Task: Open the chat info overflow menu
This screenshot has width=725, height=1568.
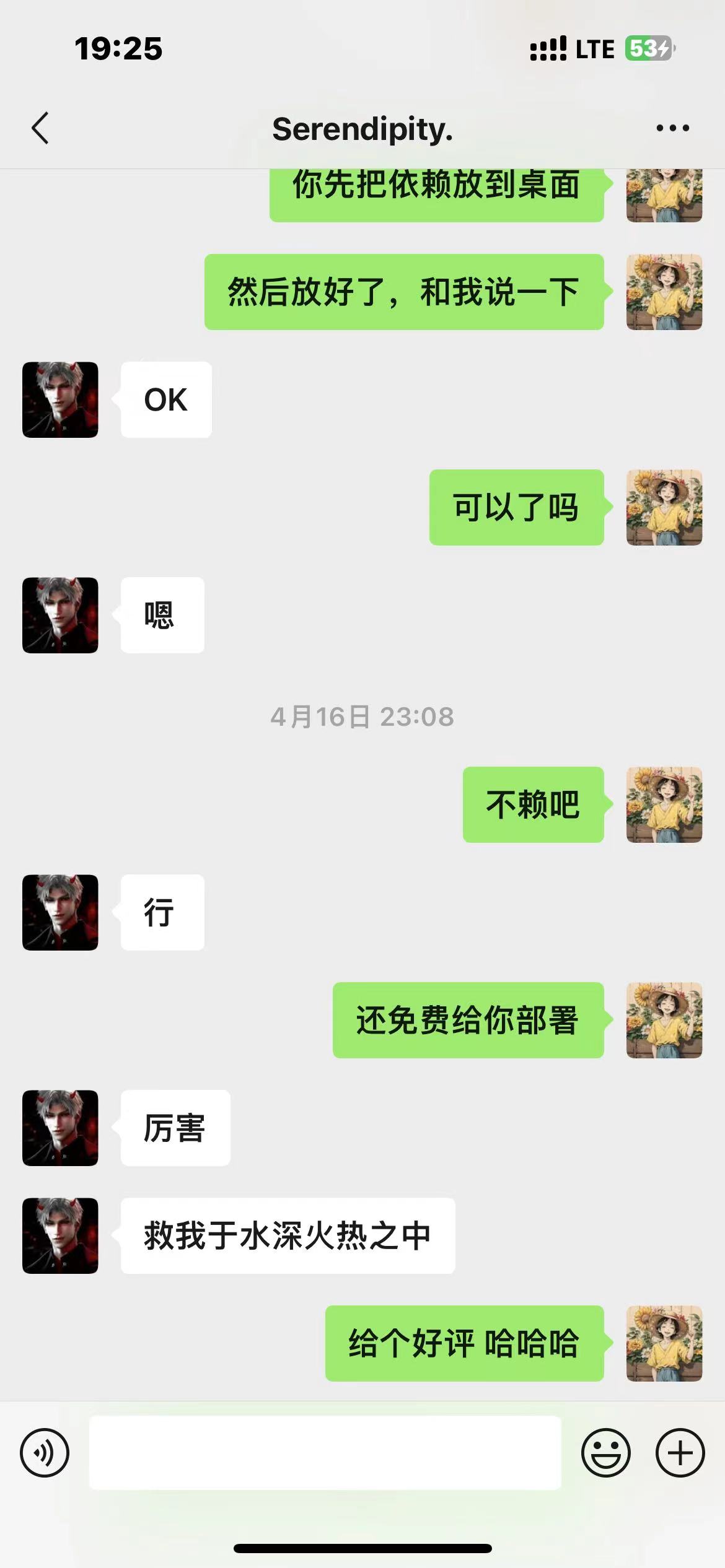Action: tap(672, 128)
